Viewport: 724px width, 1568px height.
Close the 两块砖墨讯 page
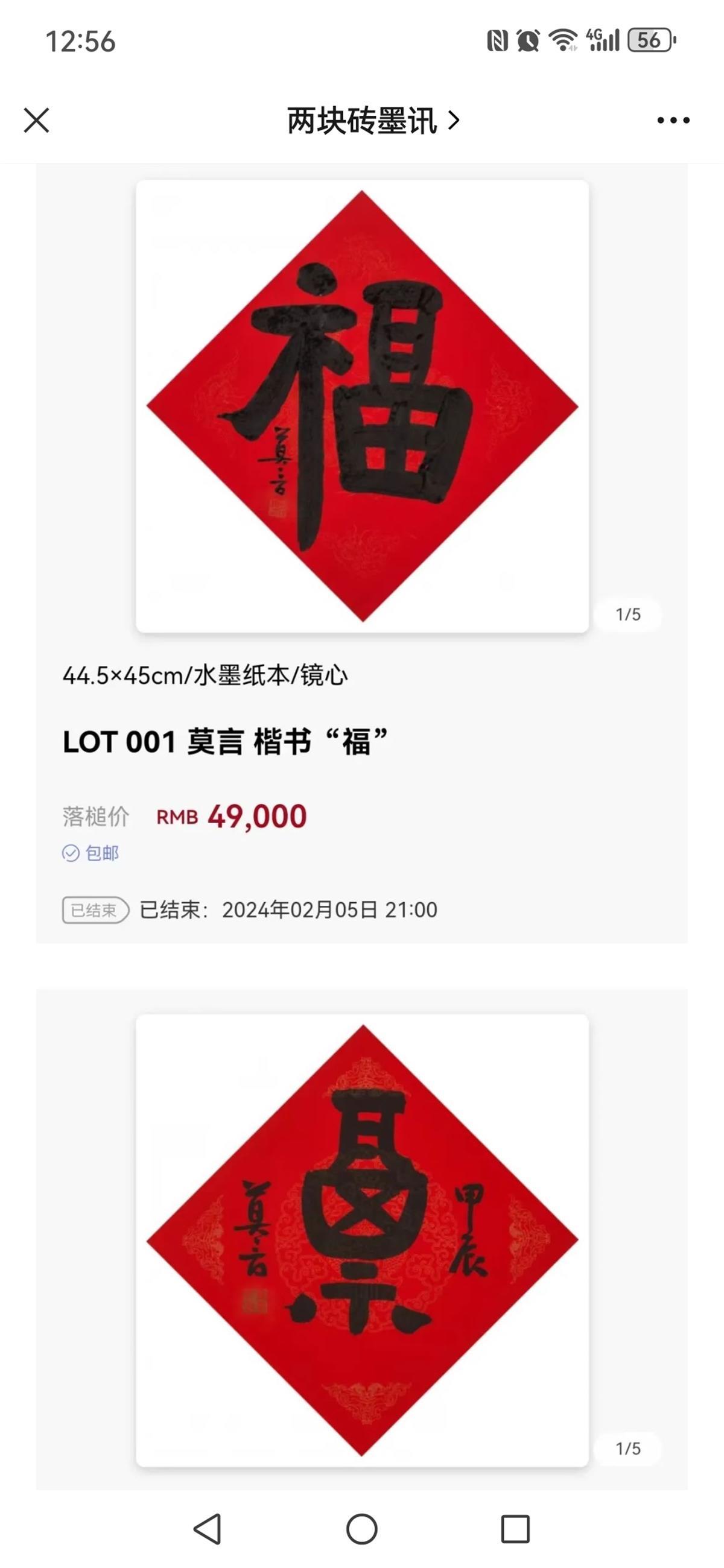coord(37,121)
